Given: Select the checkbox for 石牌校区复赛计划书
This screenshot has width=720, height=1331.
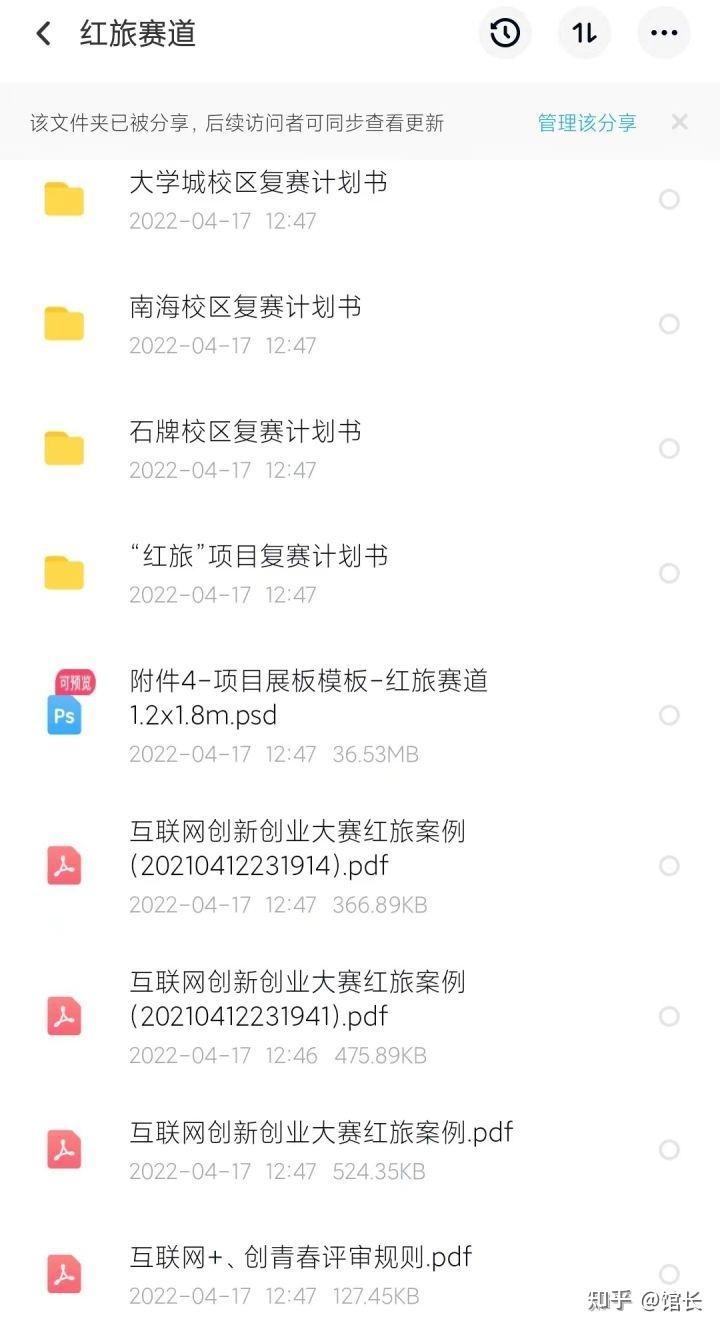Looking at the screenshot, I should [x=669, y=448].
